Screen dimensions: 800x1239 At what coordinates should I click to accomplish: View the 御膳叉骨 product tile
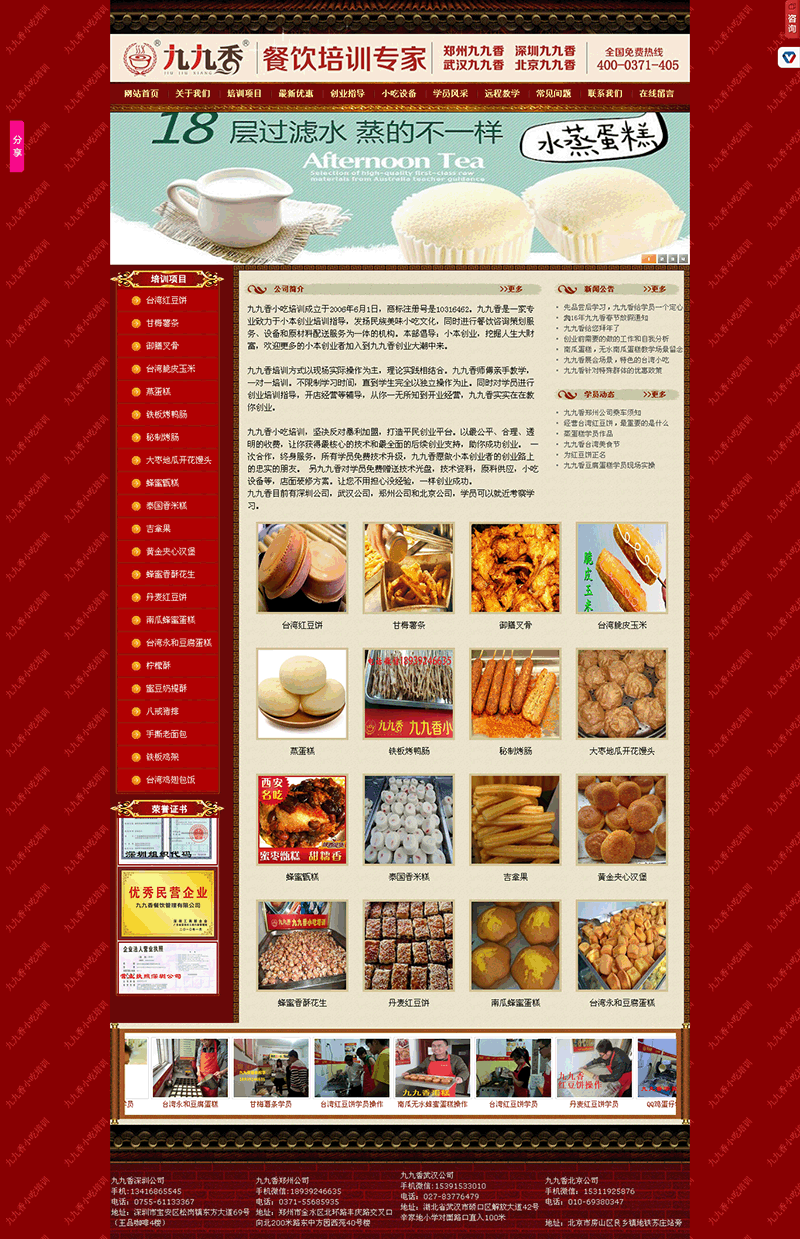pyautogui.click(x=515, y=568)
